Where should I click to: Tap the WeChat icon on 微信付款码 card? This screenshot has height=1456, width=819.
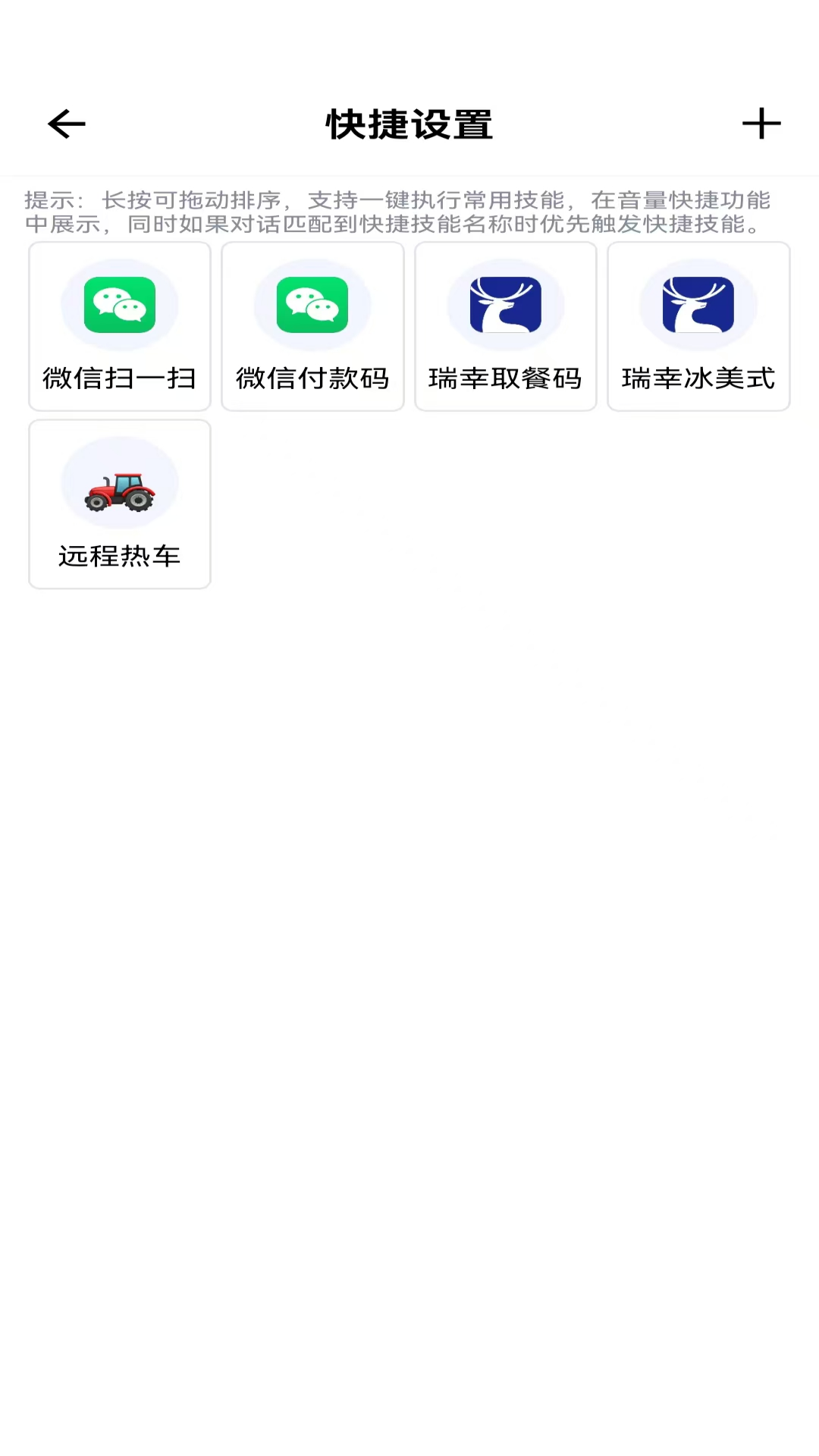[x=312, y=304]
